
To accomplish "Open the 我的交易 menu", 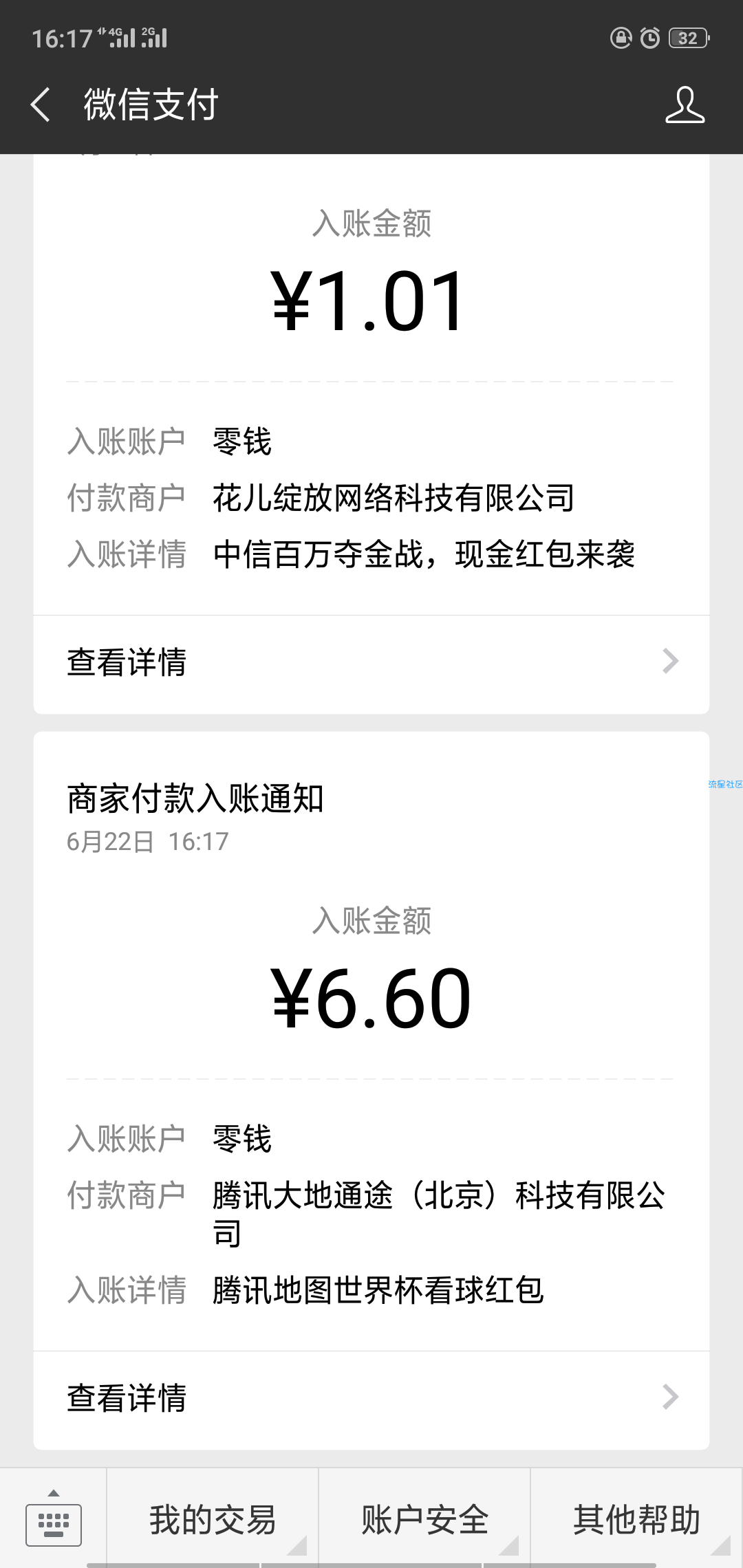I will pos(213,1518).
